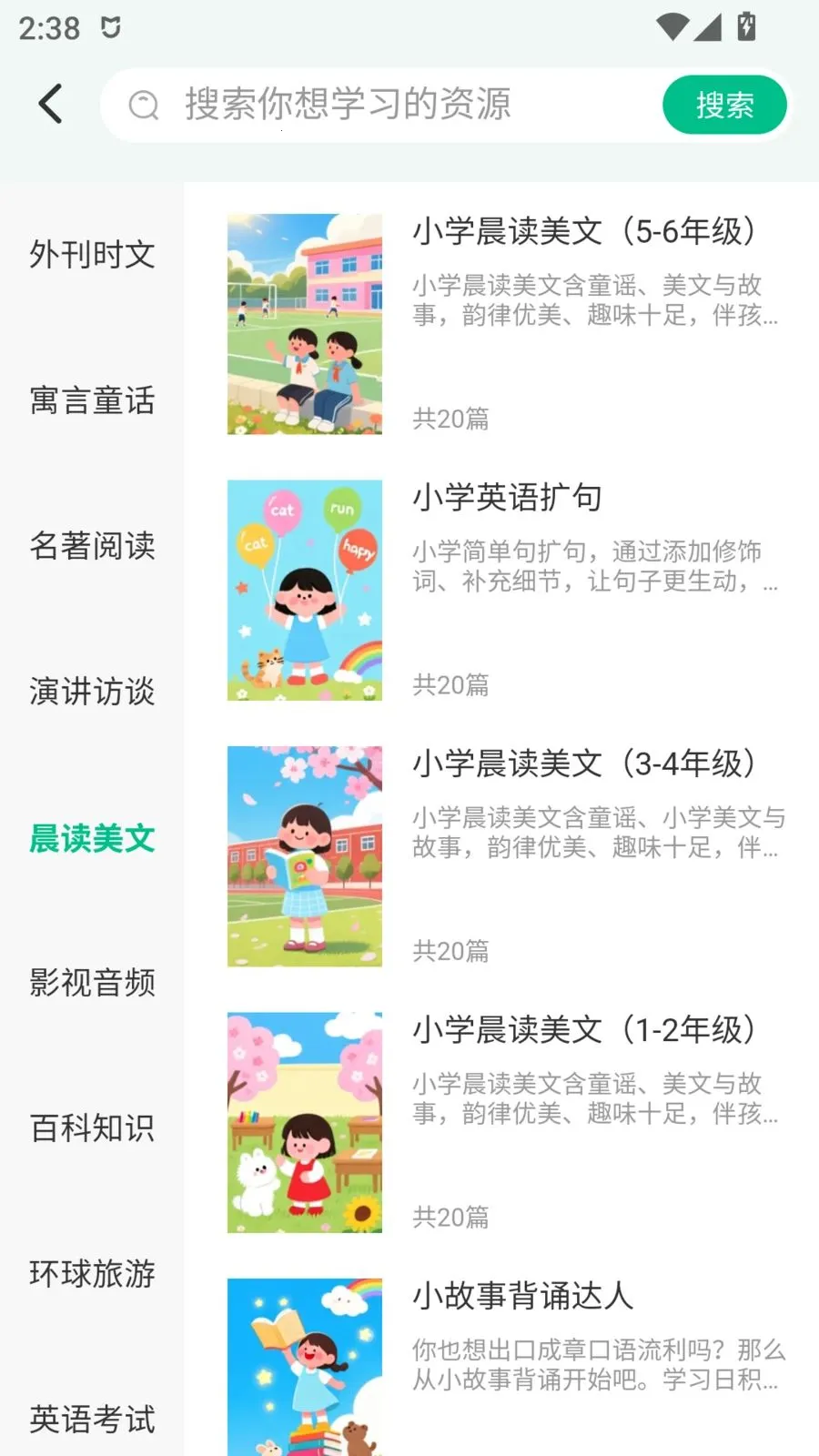Image resolution: width=819 pixels, height=1456 pixels.
Task: Choose the 演讲访谈 section
Action: [x=91, y=693]
